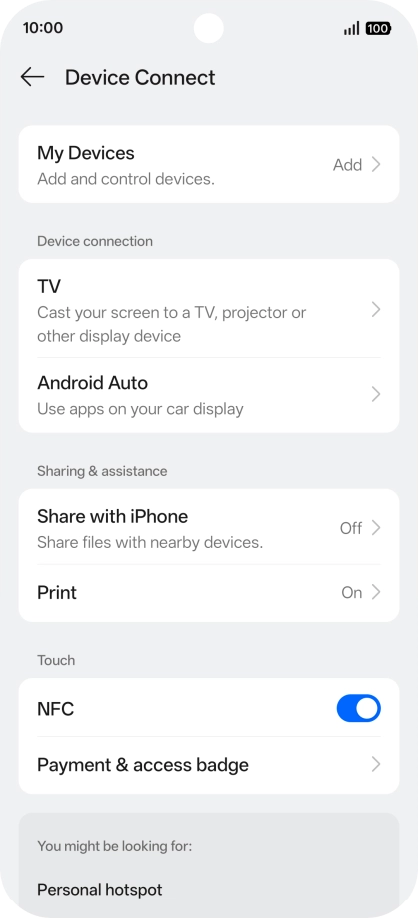Open Payment & access badge

[x=209, y=765]
